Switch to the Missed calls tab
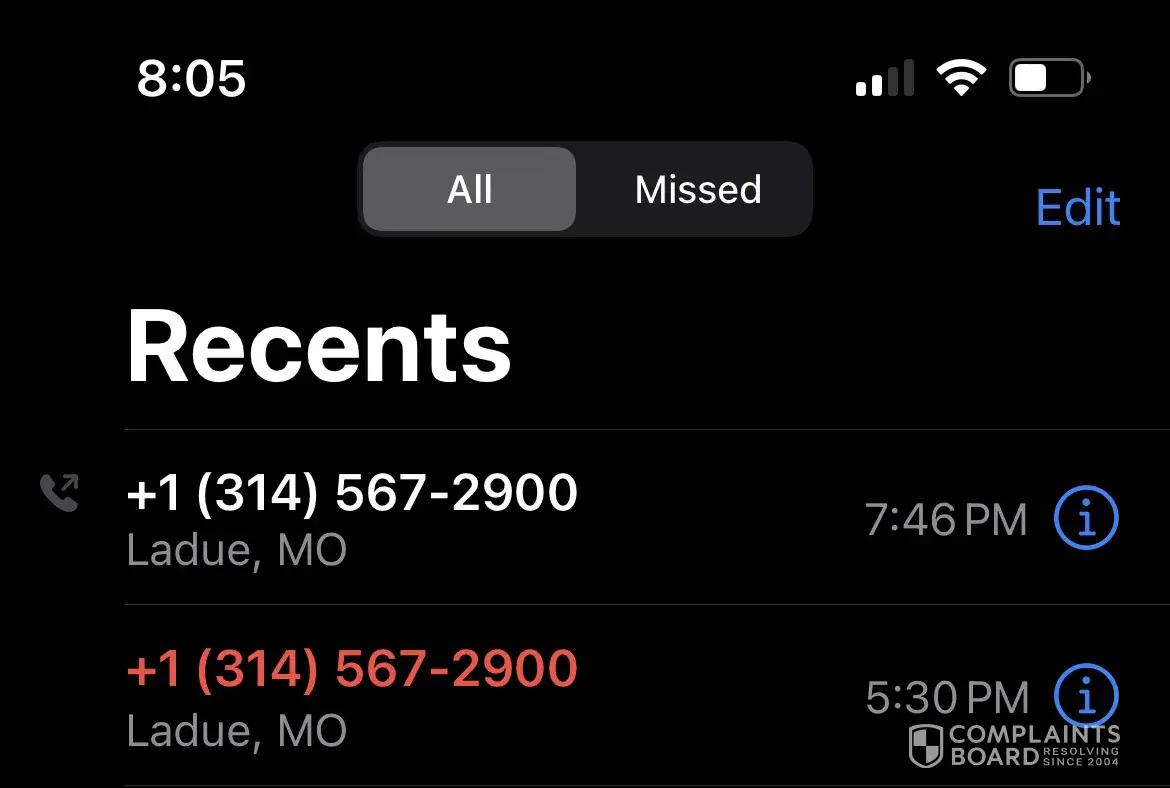 tap(697, 190)
